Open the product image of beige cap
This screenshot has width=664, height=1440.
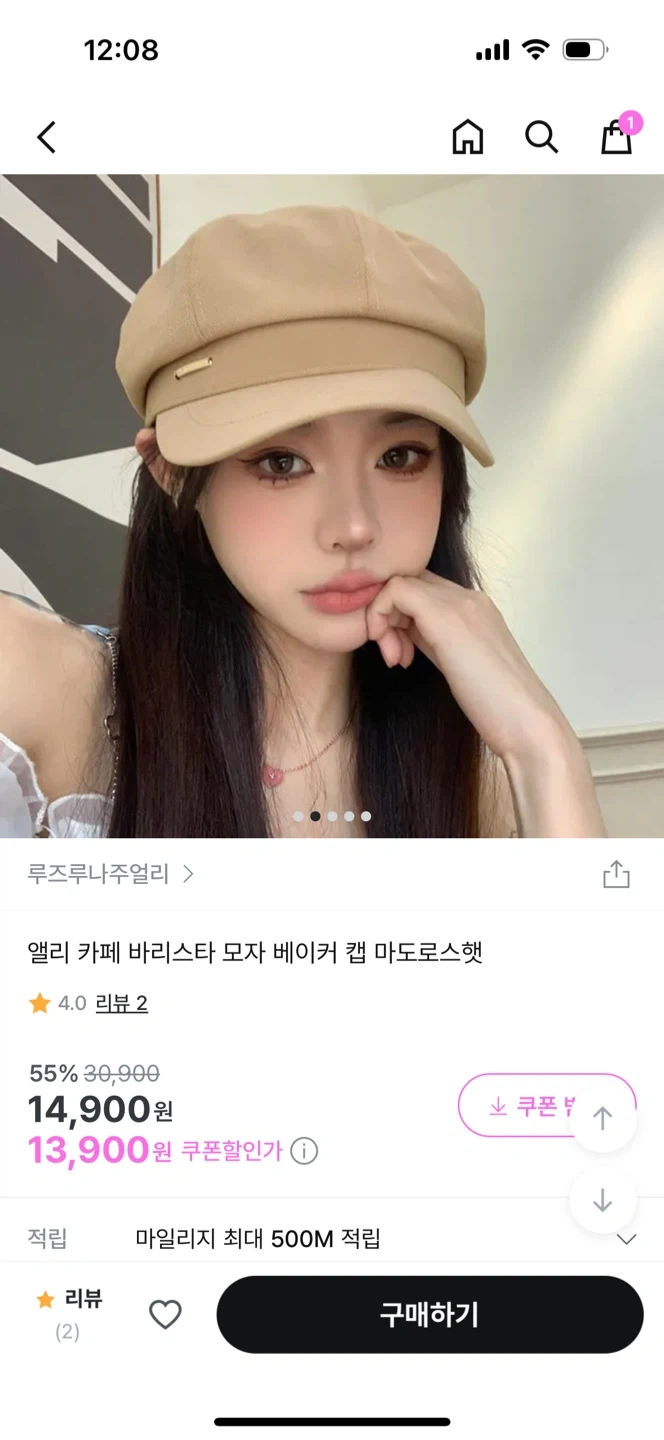pyautogui.click(x=332, y=500)
